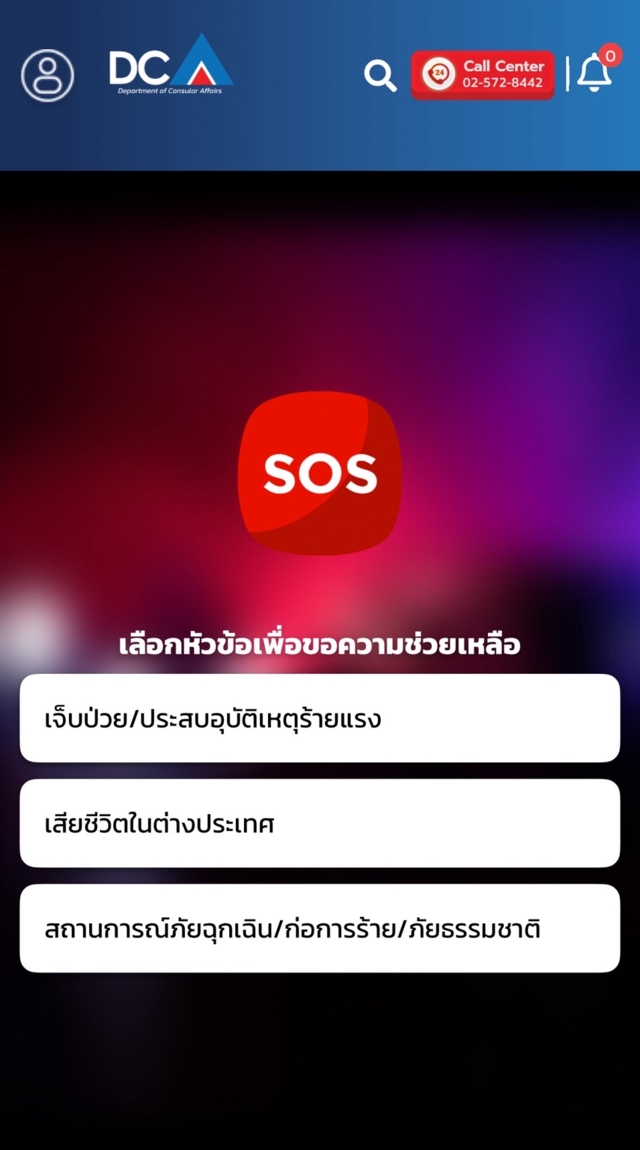Choose เสียชีวิตในต่างประเทศ
This screenshot has width=640, height=1150.
(x=320, y=823)
